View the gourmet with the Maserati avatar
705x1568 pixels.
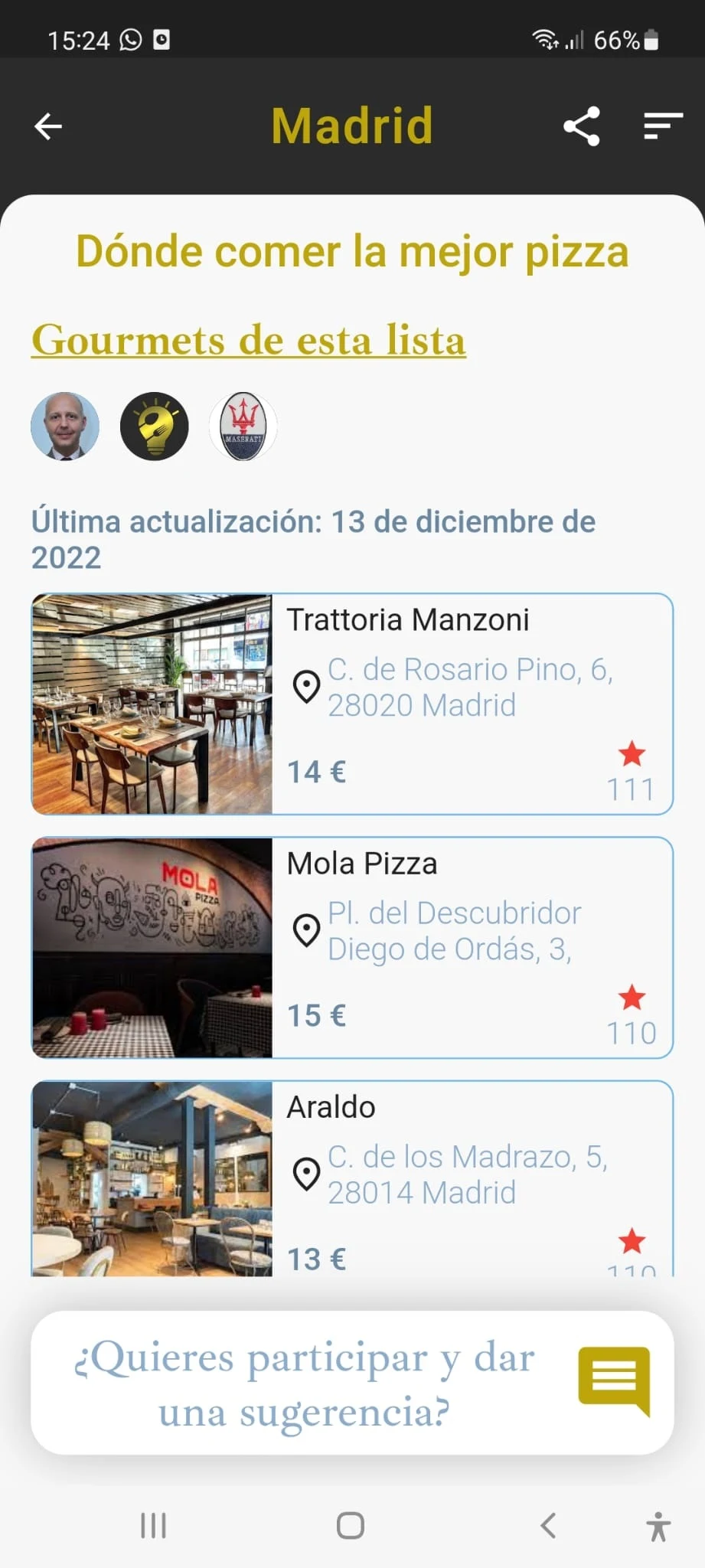click(243, 426)
